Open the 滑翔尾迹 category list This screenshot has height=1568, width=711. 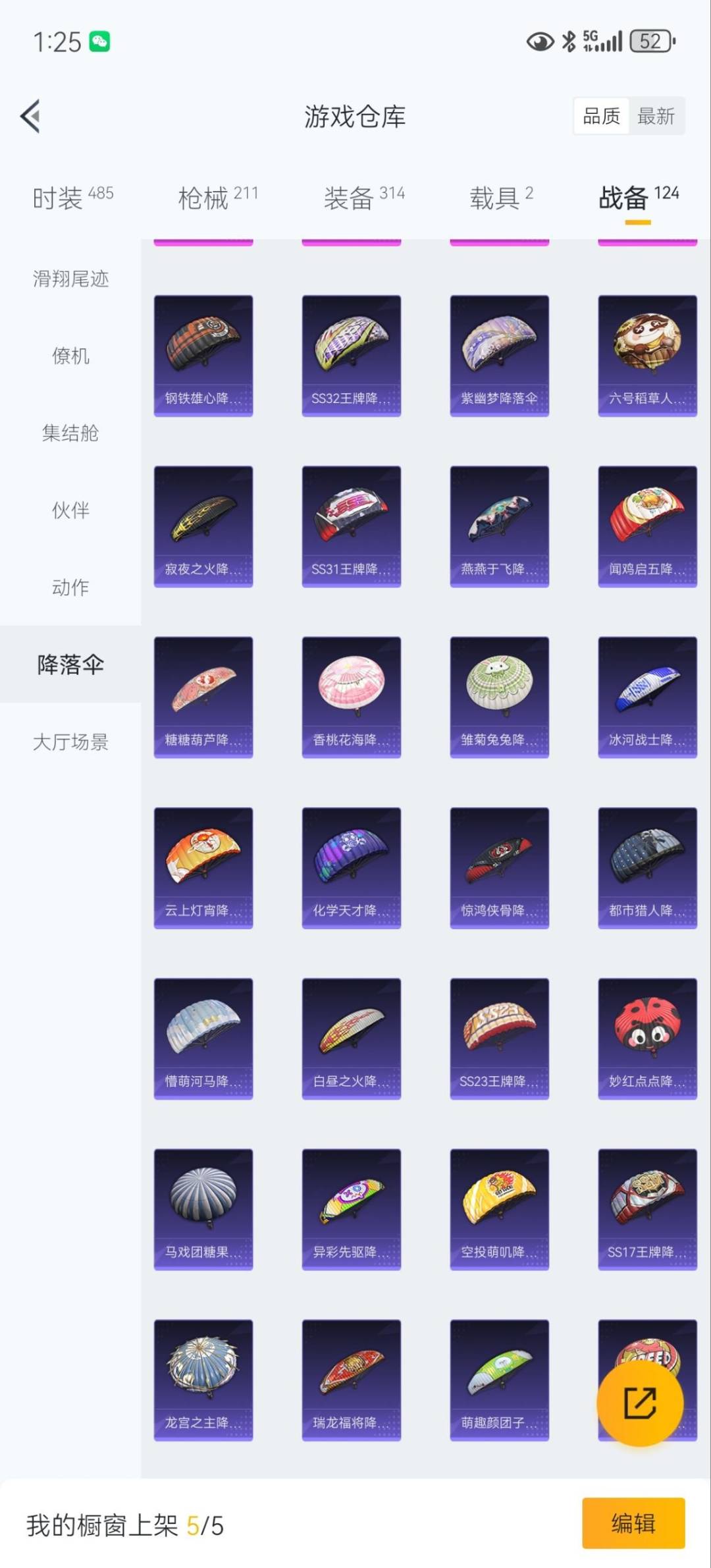coord(70,279)
